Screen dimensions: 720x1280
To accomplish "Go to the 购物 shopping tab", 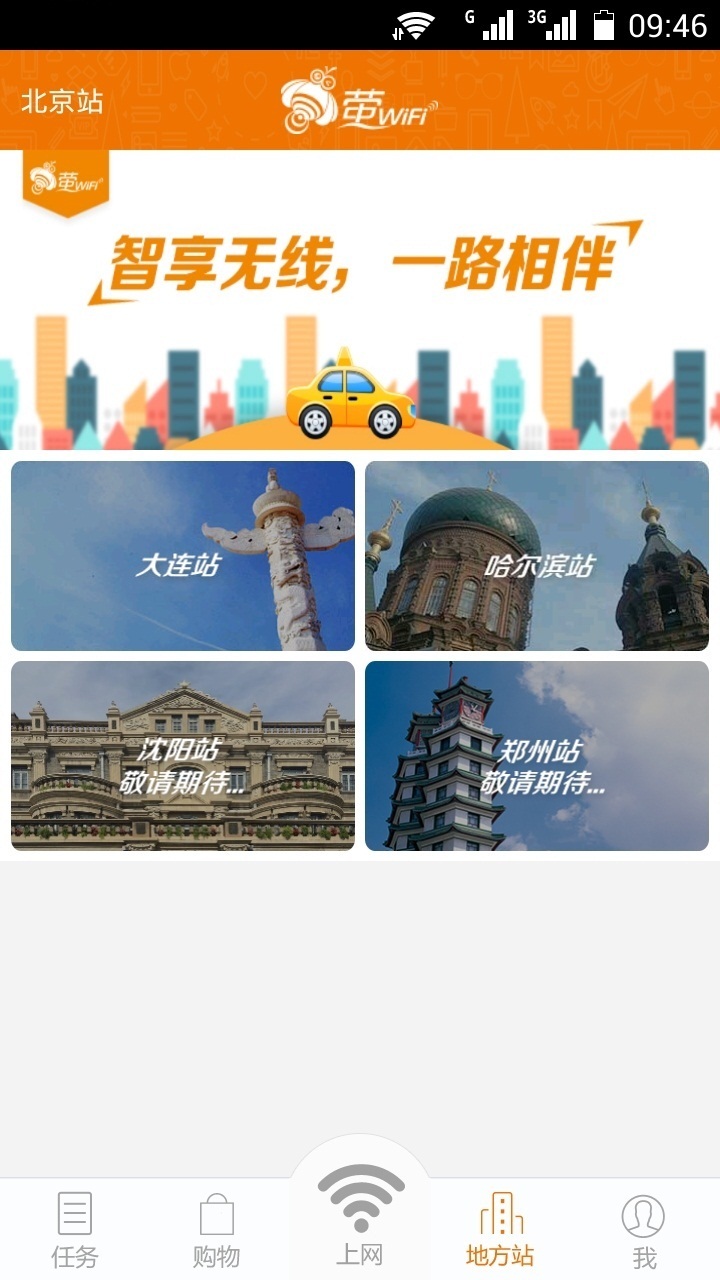I will coord(217,1230).
